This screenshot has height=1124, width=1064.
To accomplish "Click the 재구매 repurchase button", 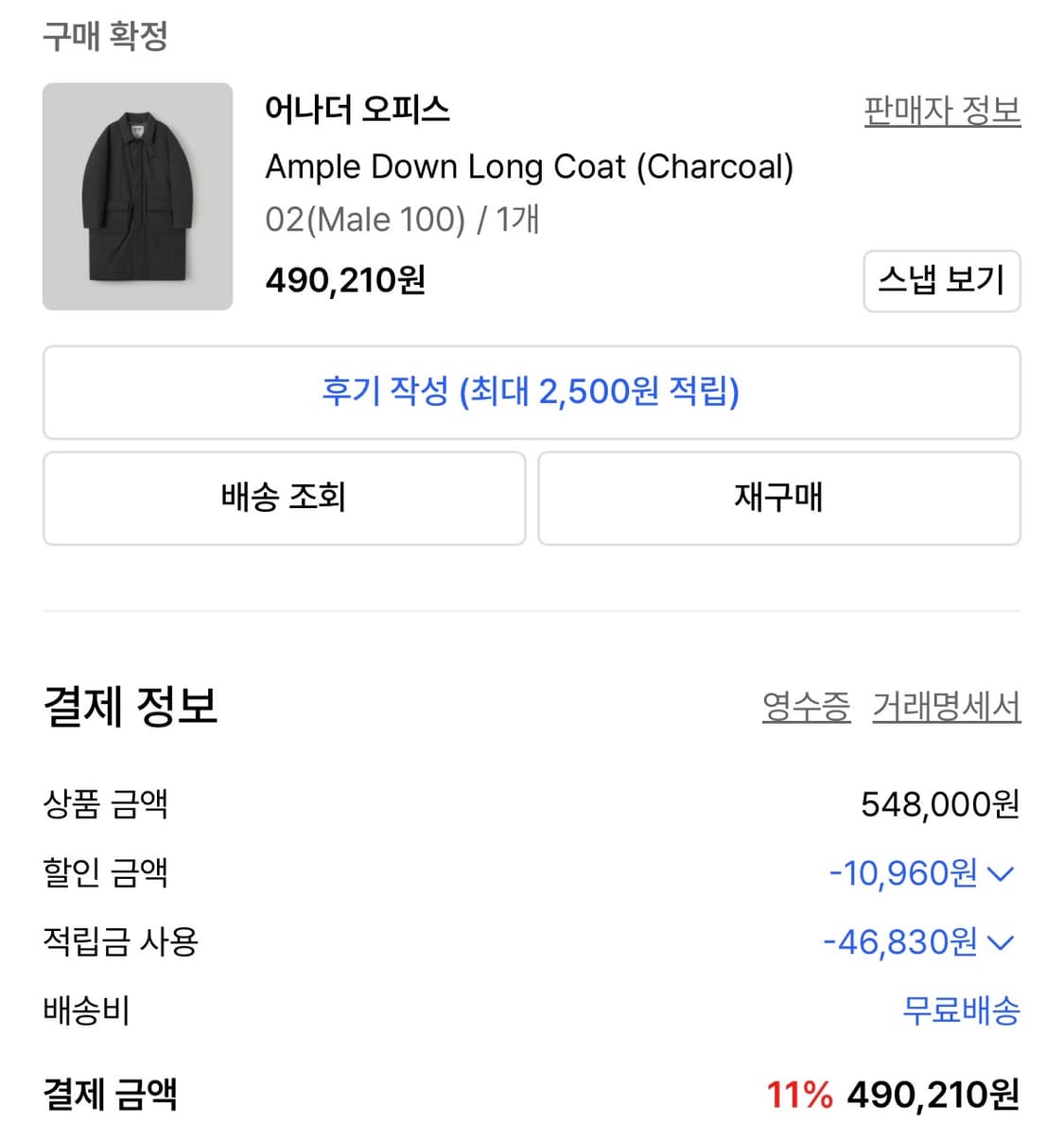I will (778, 499).
